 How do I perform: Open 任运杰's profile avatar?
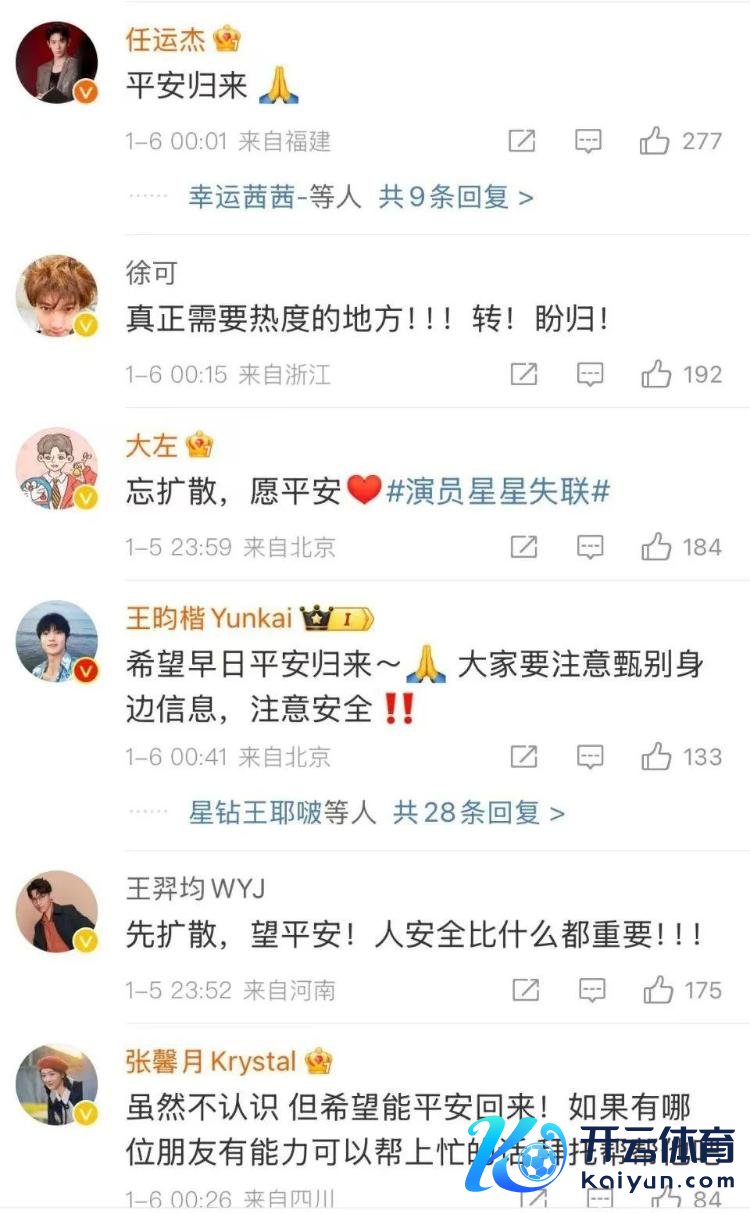pyautogui.click(x=57, y=63)
